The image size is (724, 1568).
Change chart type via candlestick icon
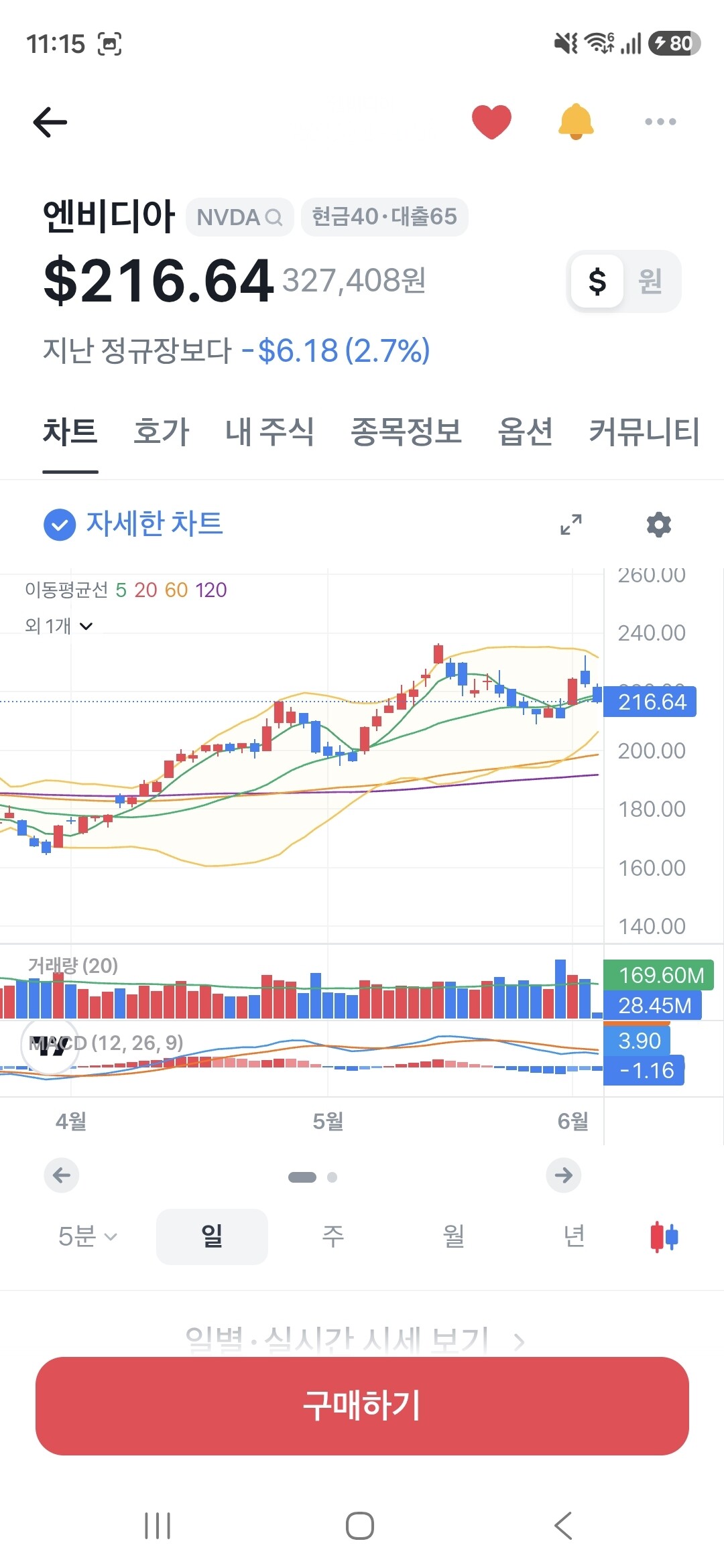664,1236
